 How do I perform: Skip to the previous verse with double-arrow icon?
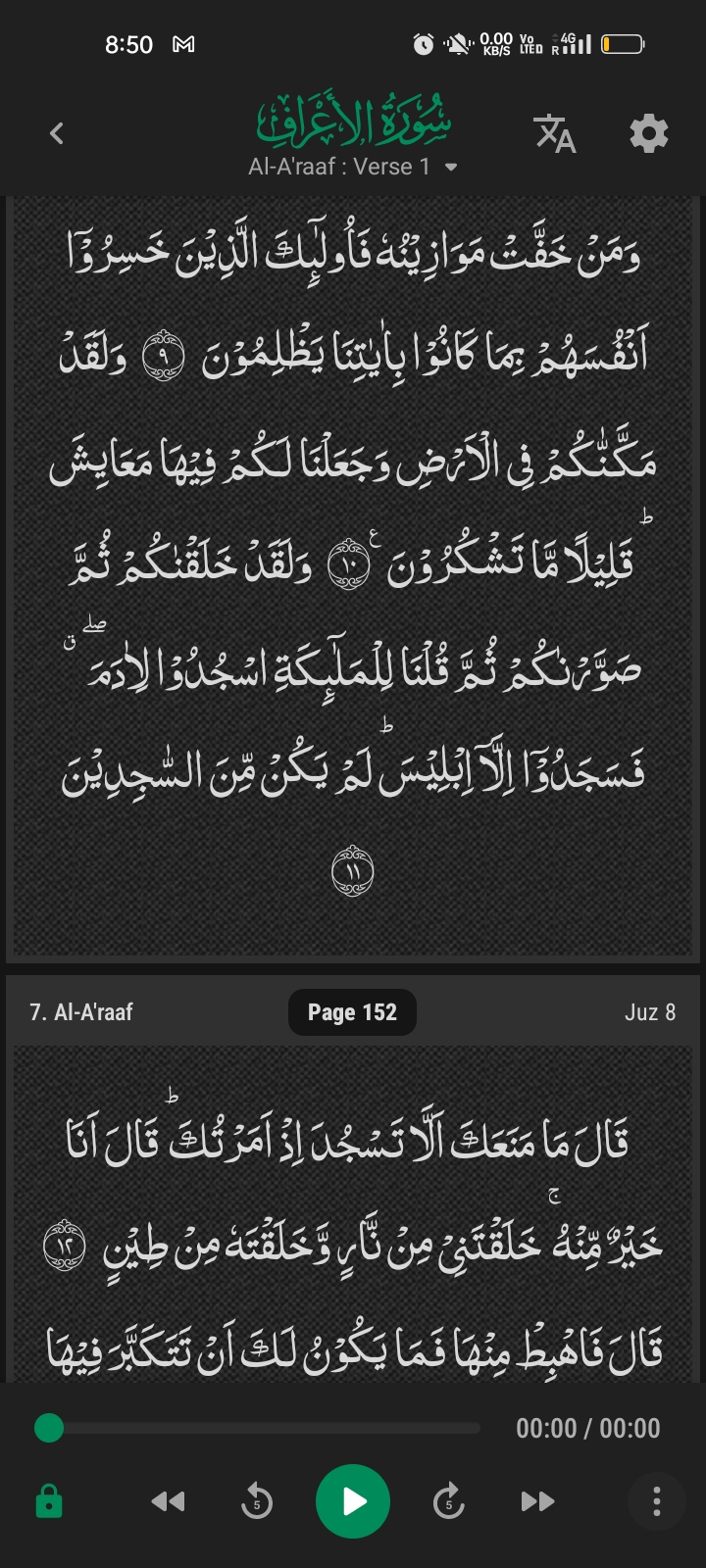[x=169, y=1500]
